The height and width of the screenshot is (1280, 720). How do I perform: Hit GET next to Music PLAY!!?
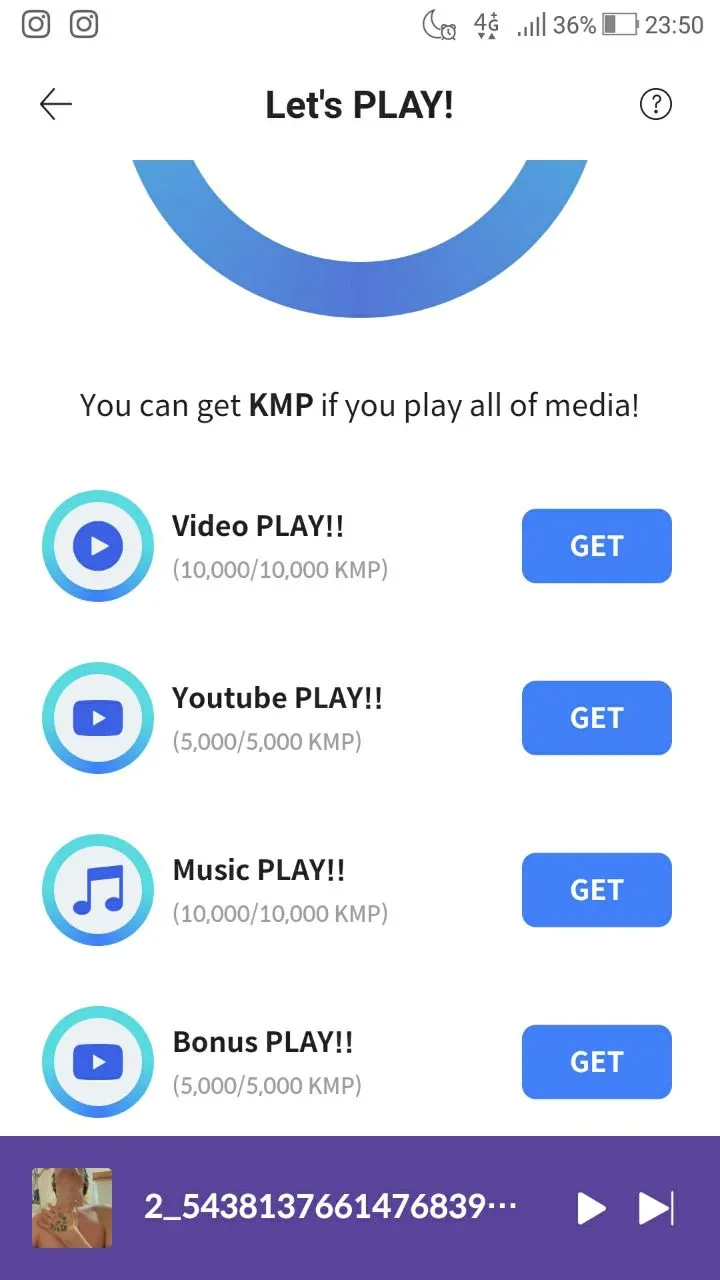click(x=597, y=890)
